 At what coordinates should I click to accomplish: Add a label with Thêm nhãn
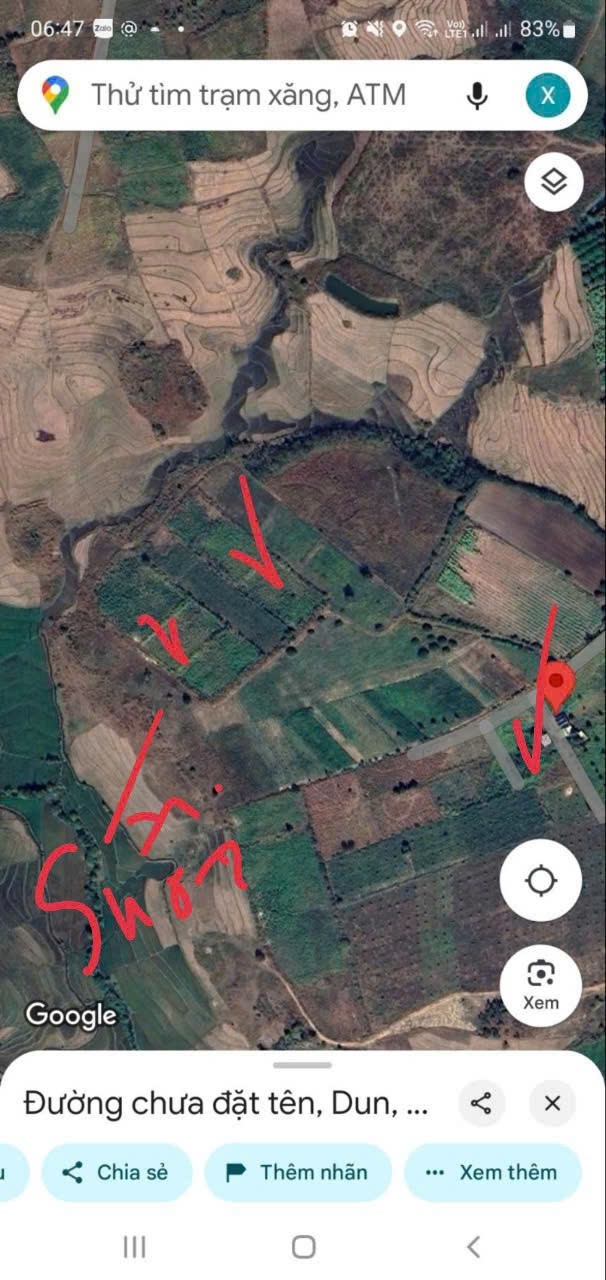[298, 1172]
